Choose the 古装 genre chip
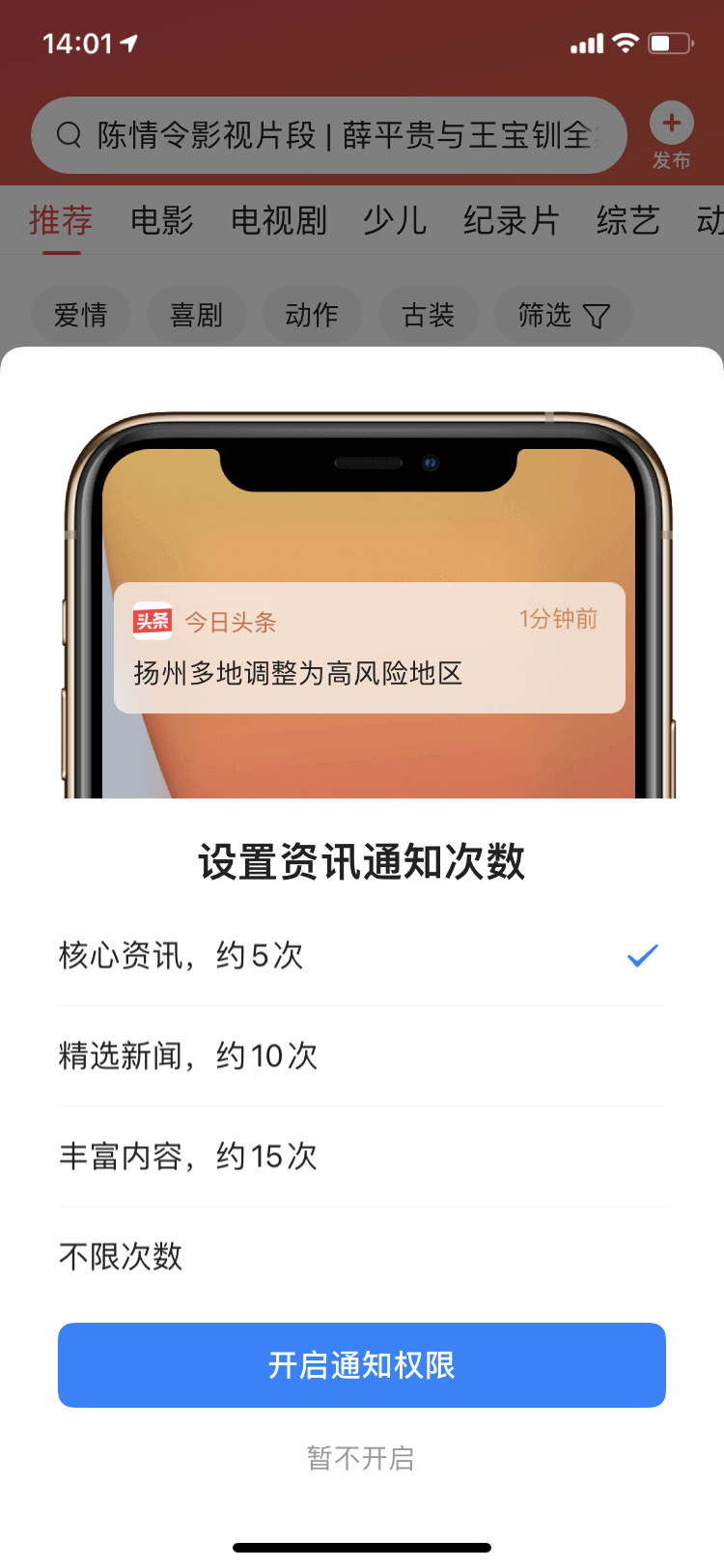The width and height of the screenshot is (724, 1568). coord(429,315)
